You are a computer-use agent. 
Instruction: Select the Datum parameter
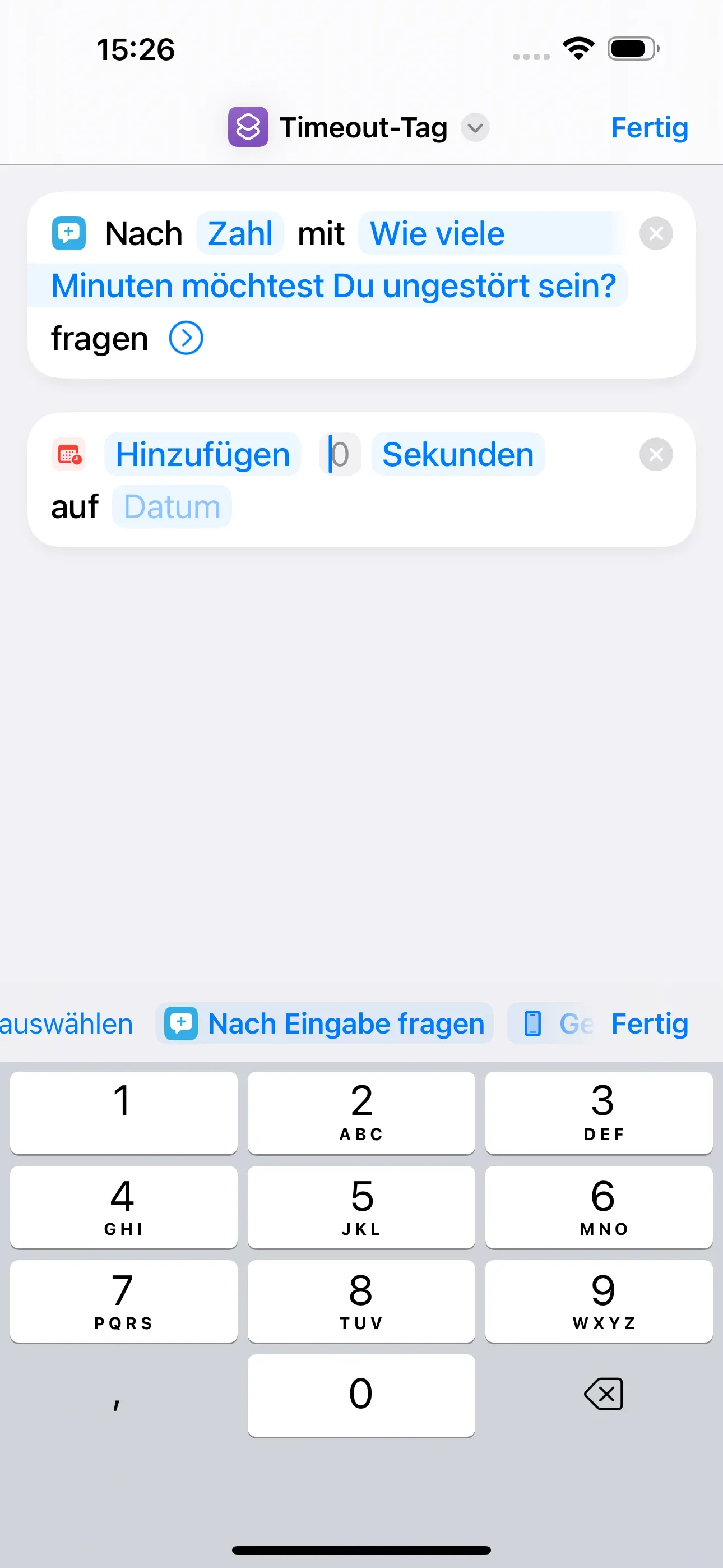click(x=172, y=507)
